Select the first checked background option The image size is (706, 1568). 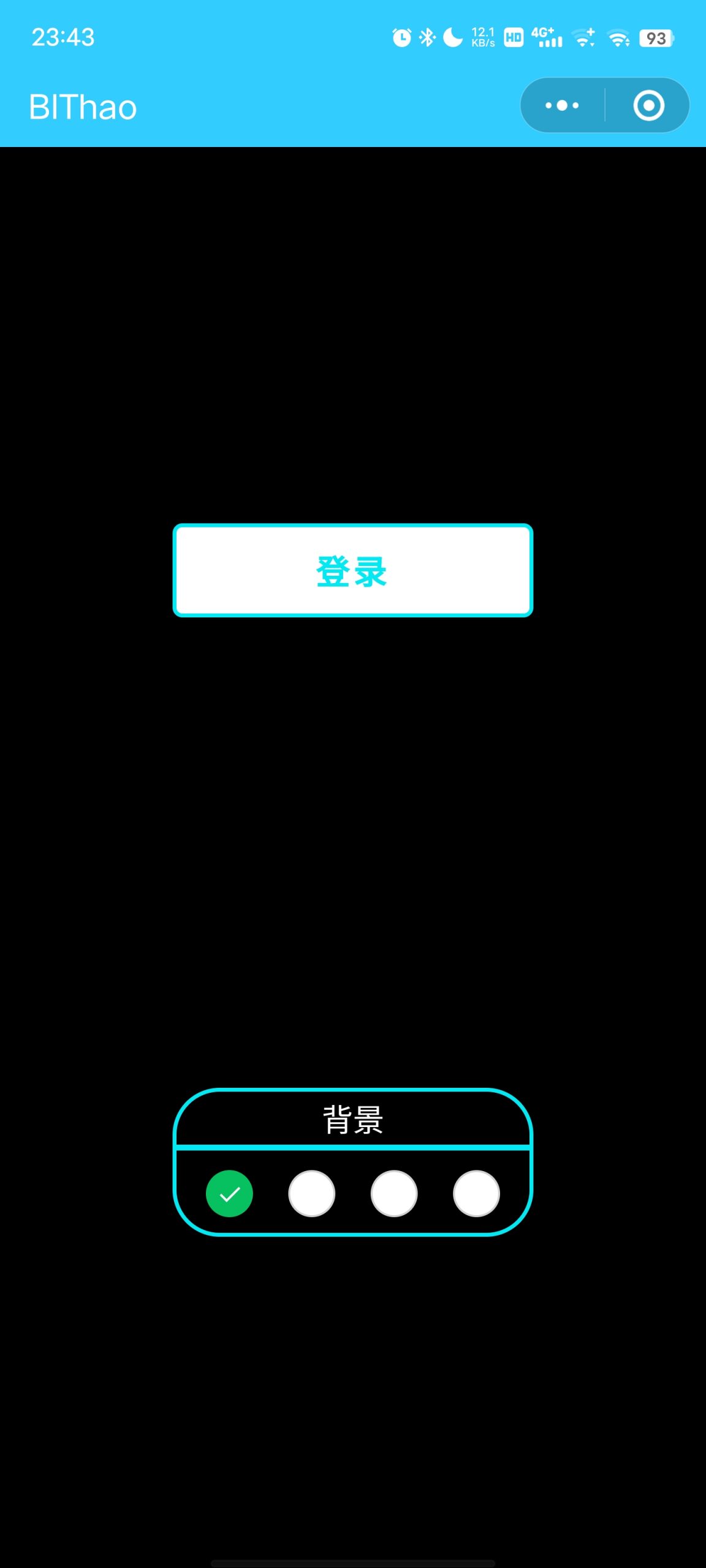tap(229, 1193)
